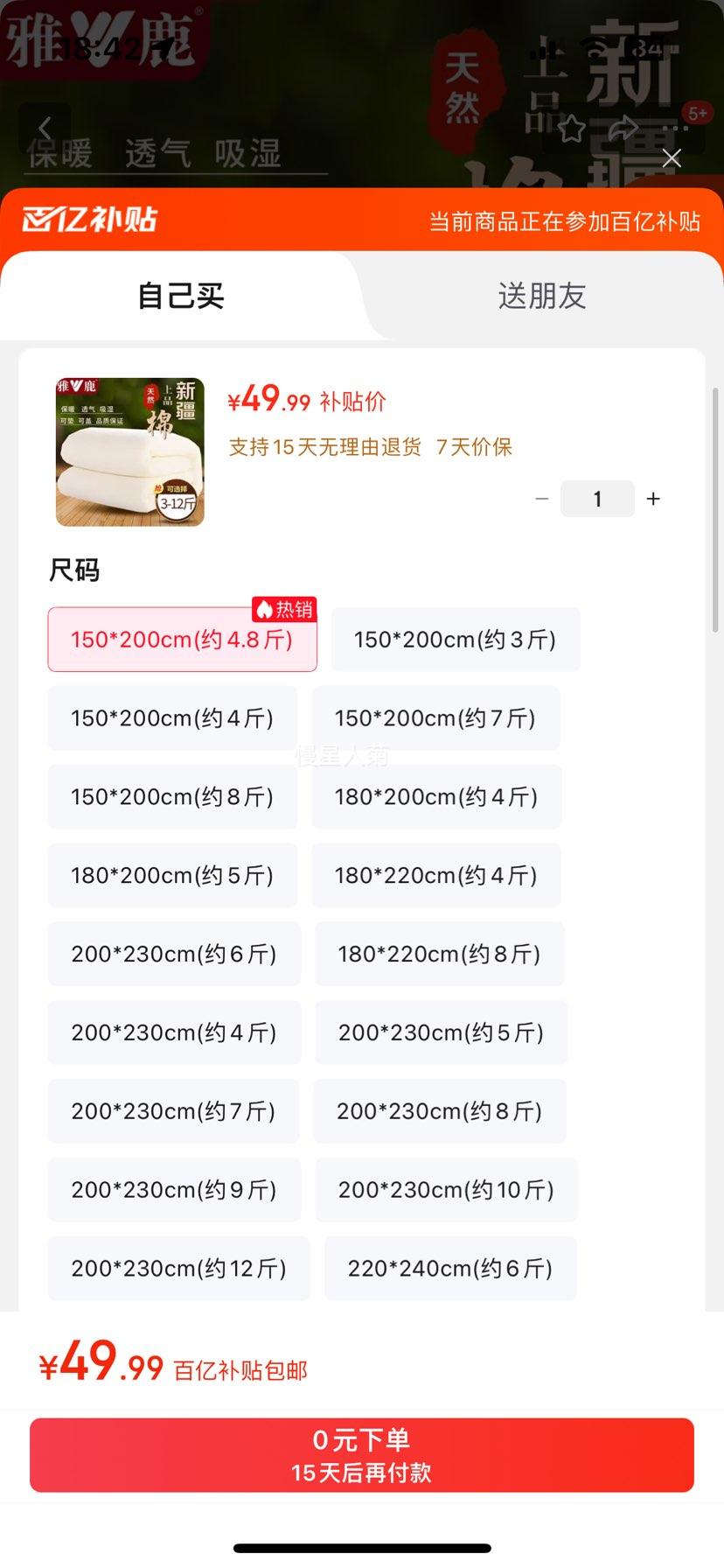The image size is (724, 1568).
Task: Tap the 0元下单 order button
Action: tap(362, 1454)
